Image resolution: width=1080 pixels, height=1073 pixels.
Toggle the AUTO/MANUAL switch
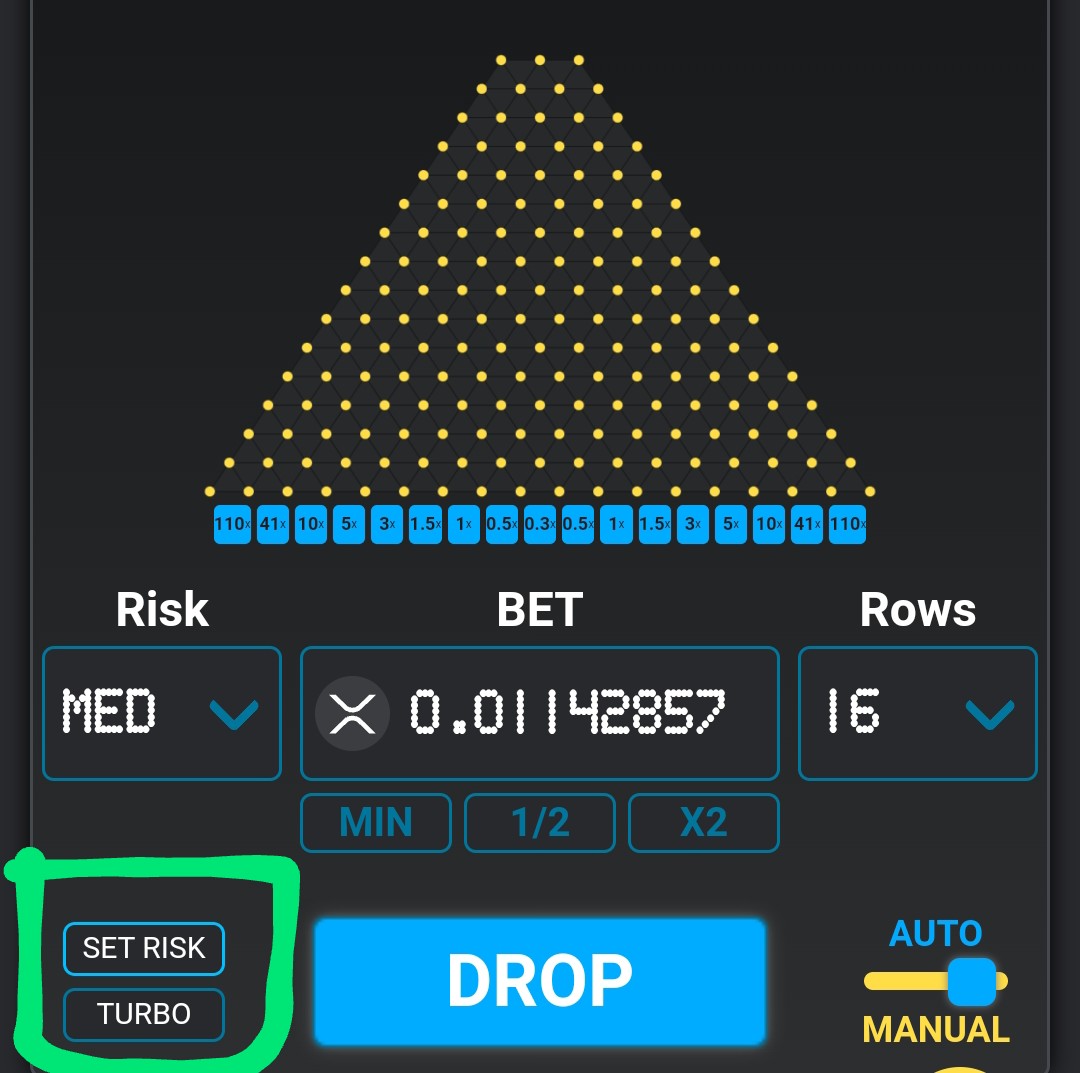[x=936, y=981]
